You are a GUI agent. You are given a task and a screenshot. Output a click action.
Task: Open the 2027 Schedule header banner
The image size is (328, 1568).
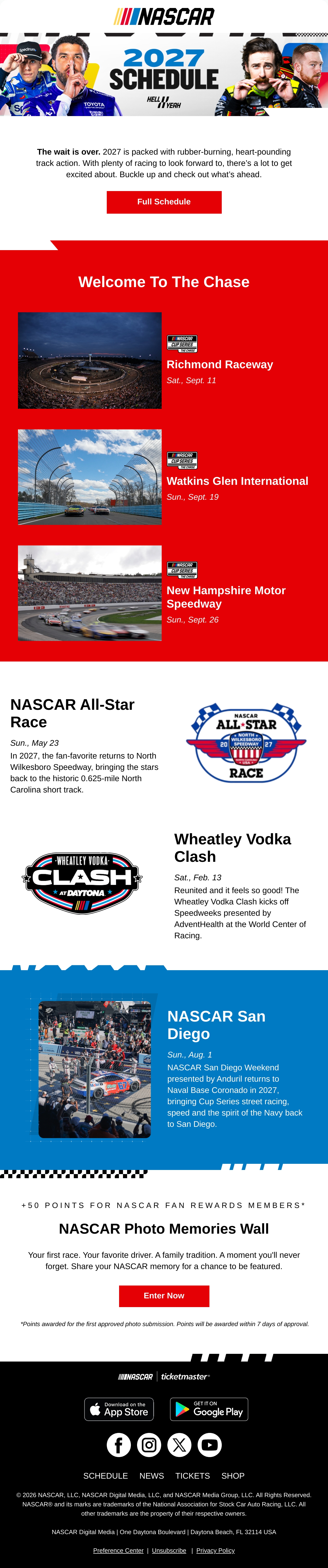click(x=164, y=74)
